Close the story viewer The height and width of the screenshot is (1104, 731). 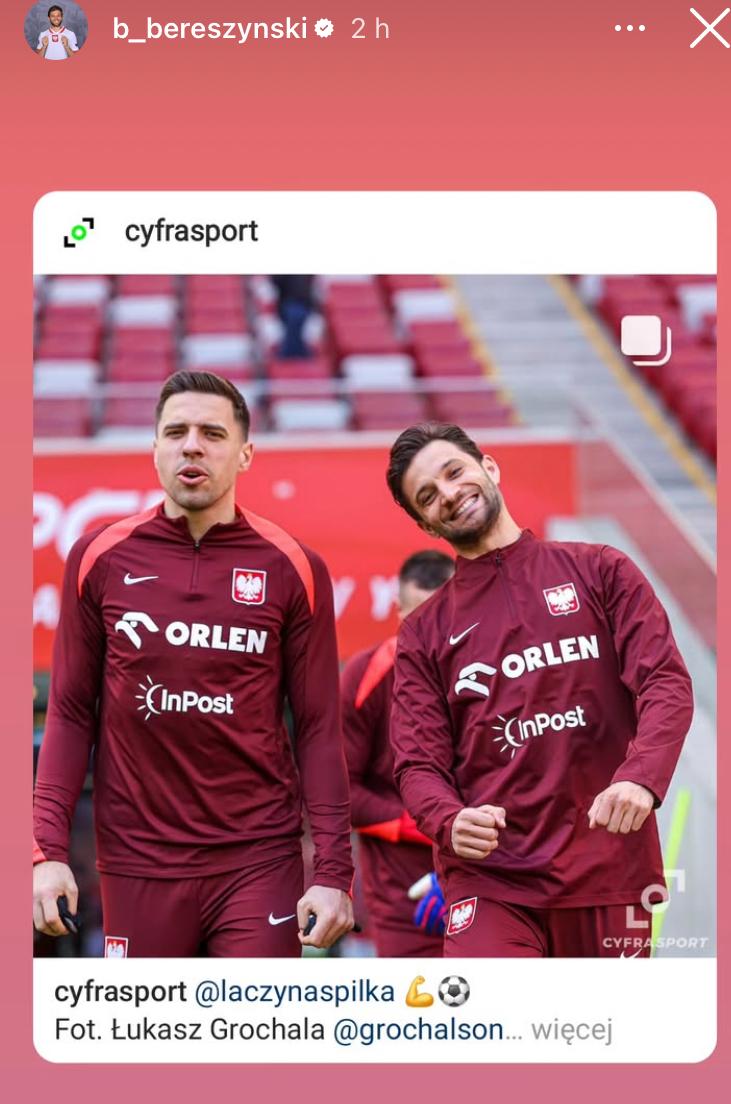point(709,28)
